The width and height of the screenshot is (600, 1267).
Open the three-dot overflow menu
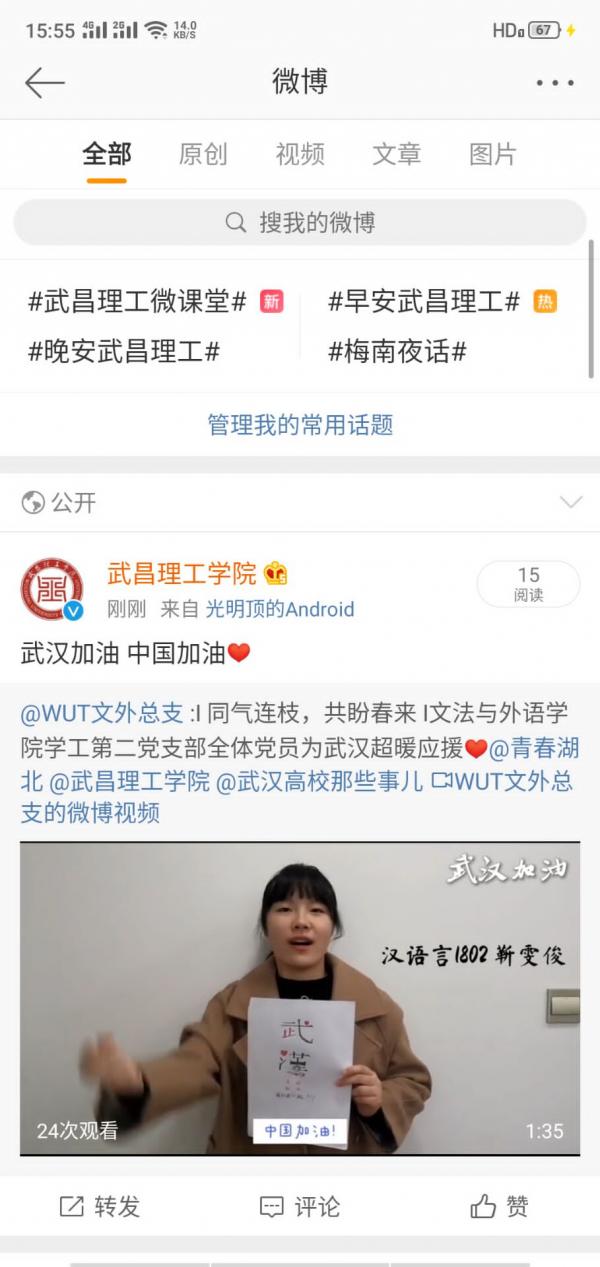click(x=554, y=83)
